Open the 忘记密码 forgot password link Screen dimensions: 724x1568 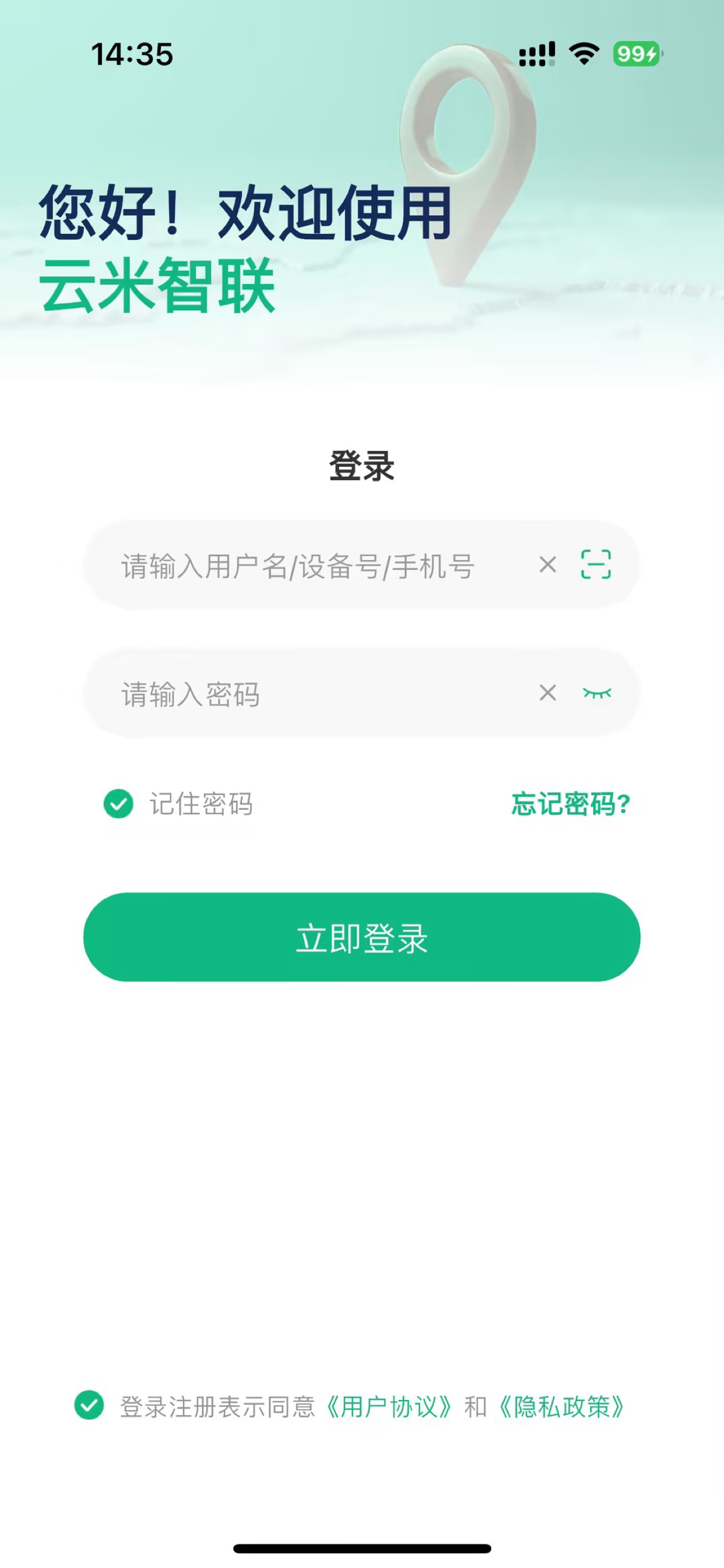(571, 804)
